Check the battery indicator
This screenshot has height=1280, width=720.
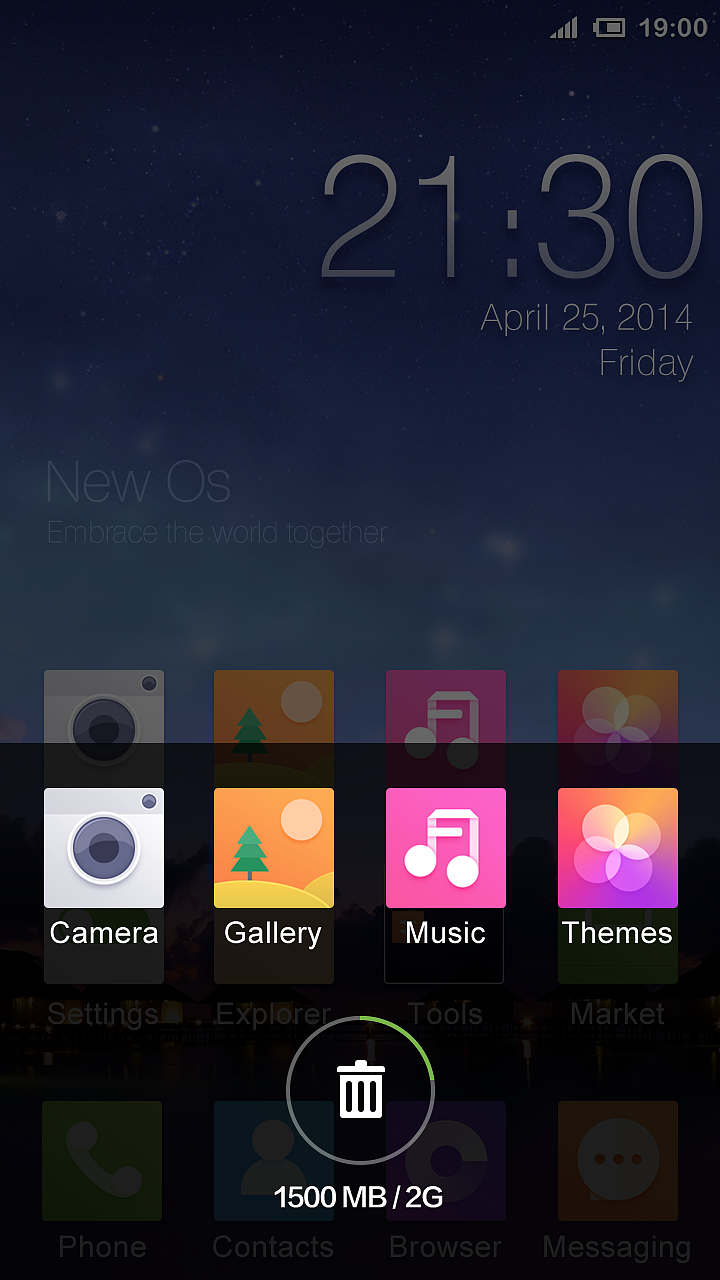pyautogui.click(x=610, y=28)
